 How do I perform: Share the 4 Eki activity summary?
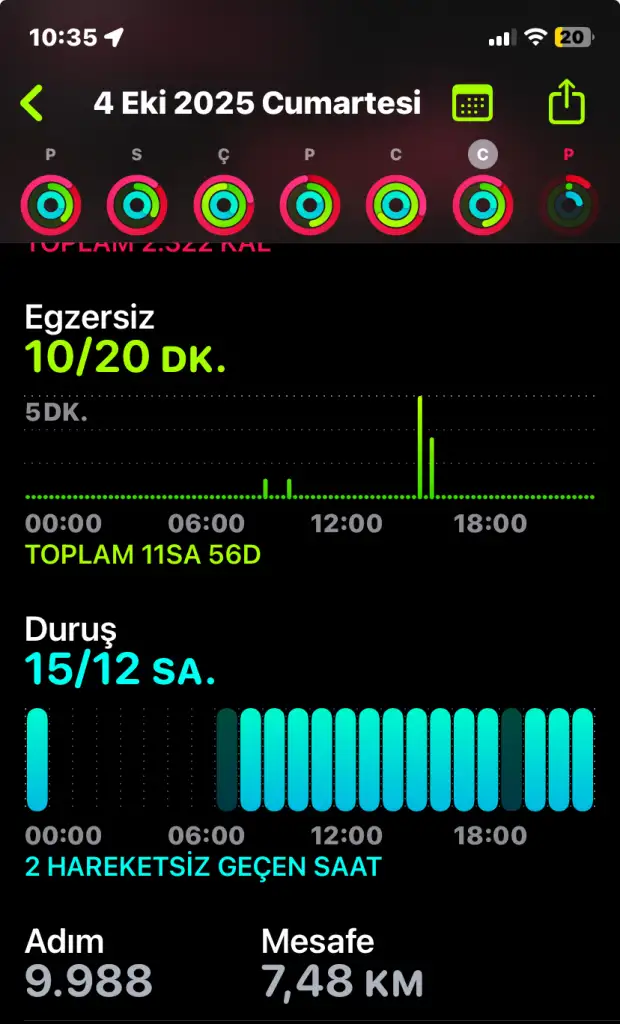566,103
